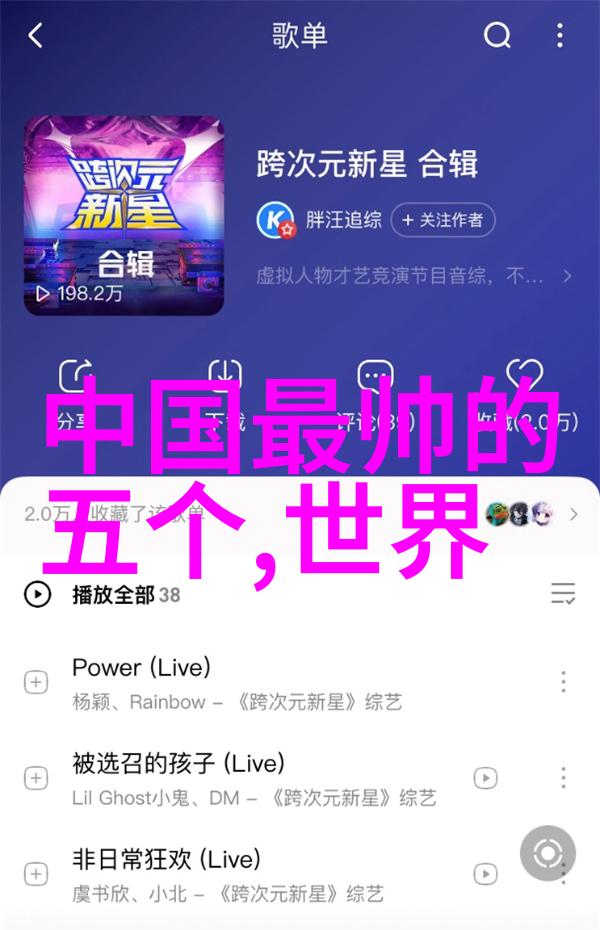View users who collected this playlist
Screen dimensions: 600x930
point(531,514)
